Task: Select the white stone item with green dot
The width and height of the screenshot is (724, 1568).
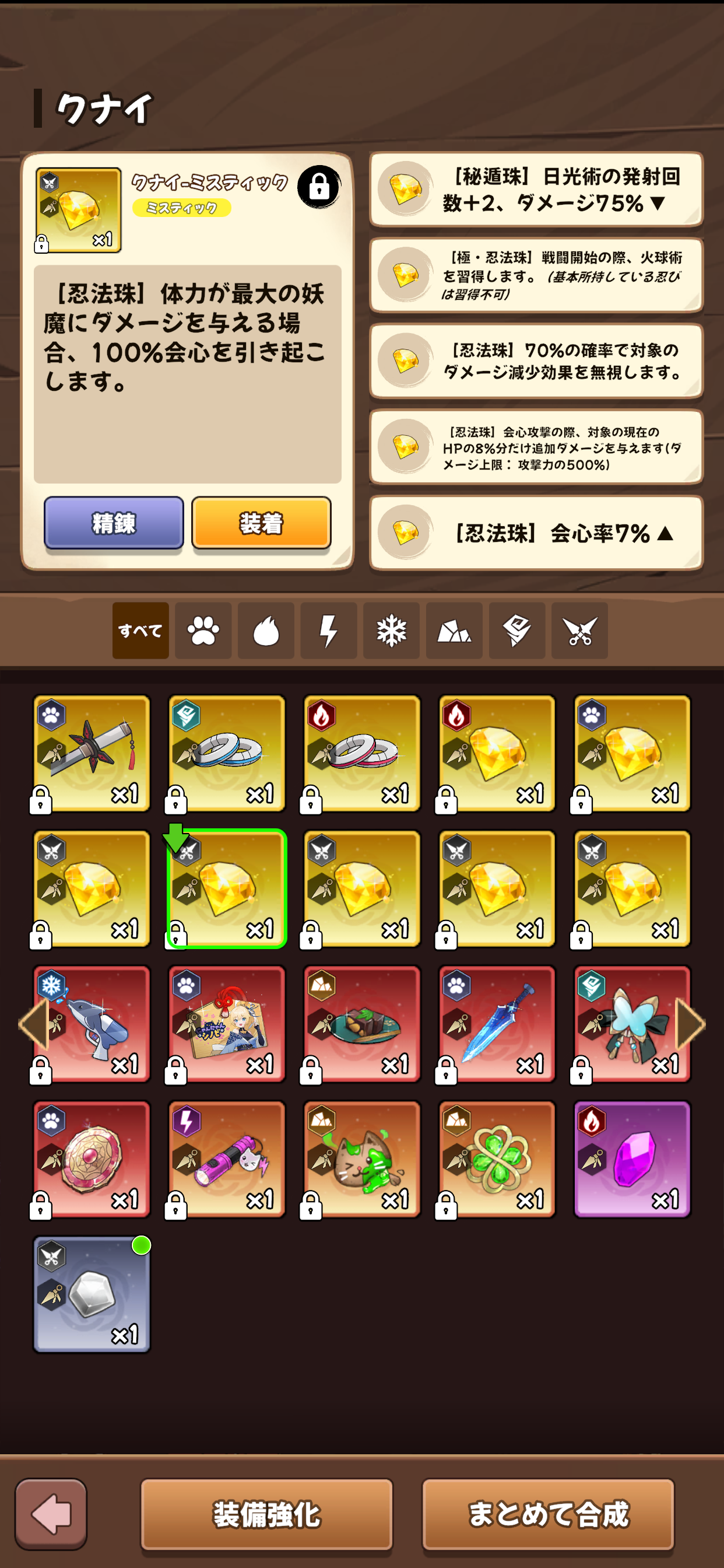Action: pos(92,1293)
